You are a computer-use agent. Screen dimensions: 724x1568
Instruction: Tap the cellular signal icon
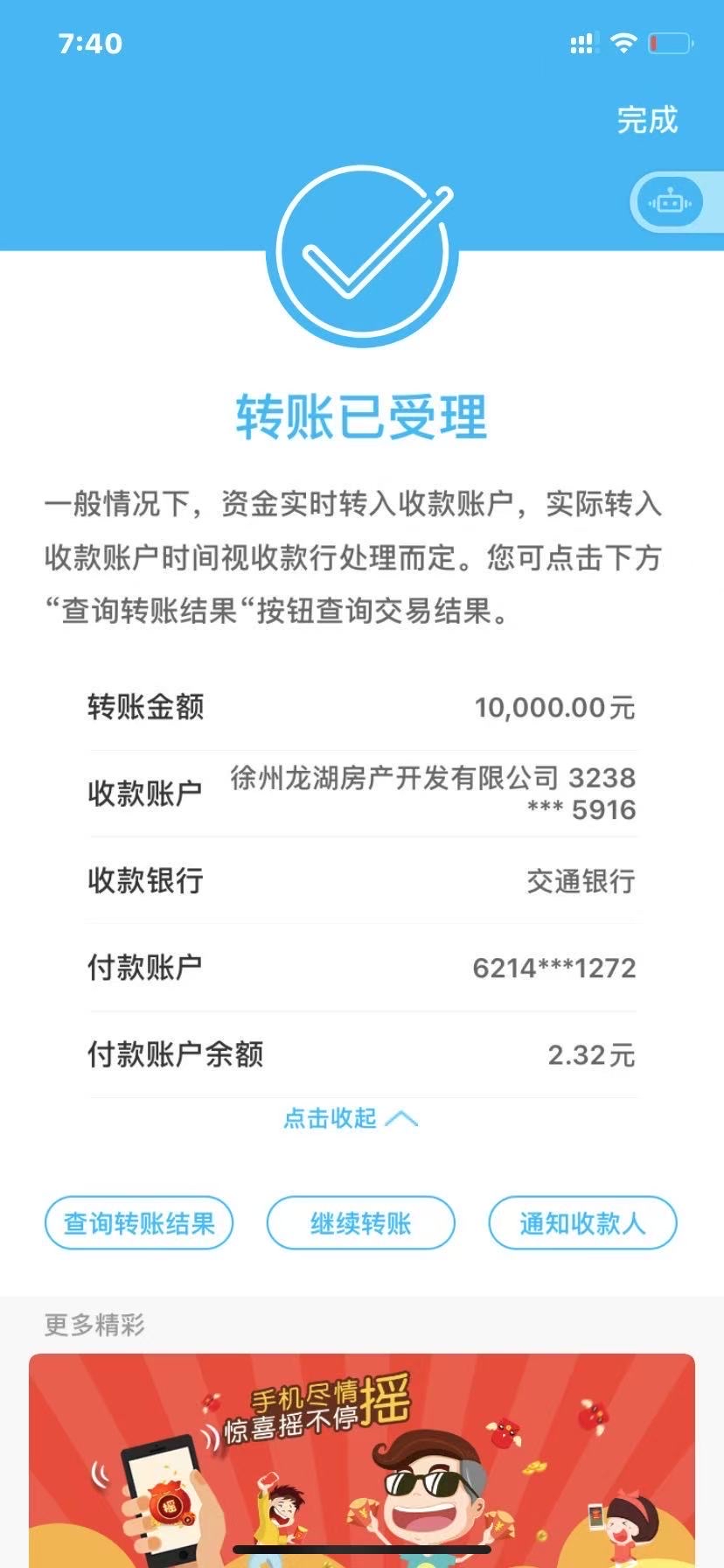(x=584, y=42)
